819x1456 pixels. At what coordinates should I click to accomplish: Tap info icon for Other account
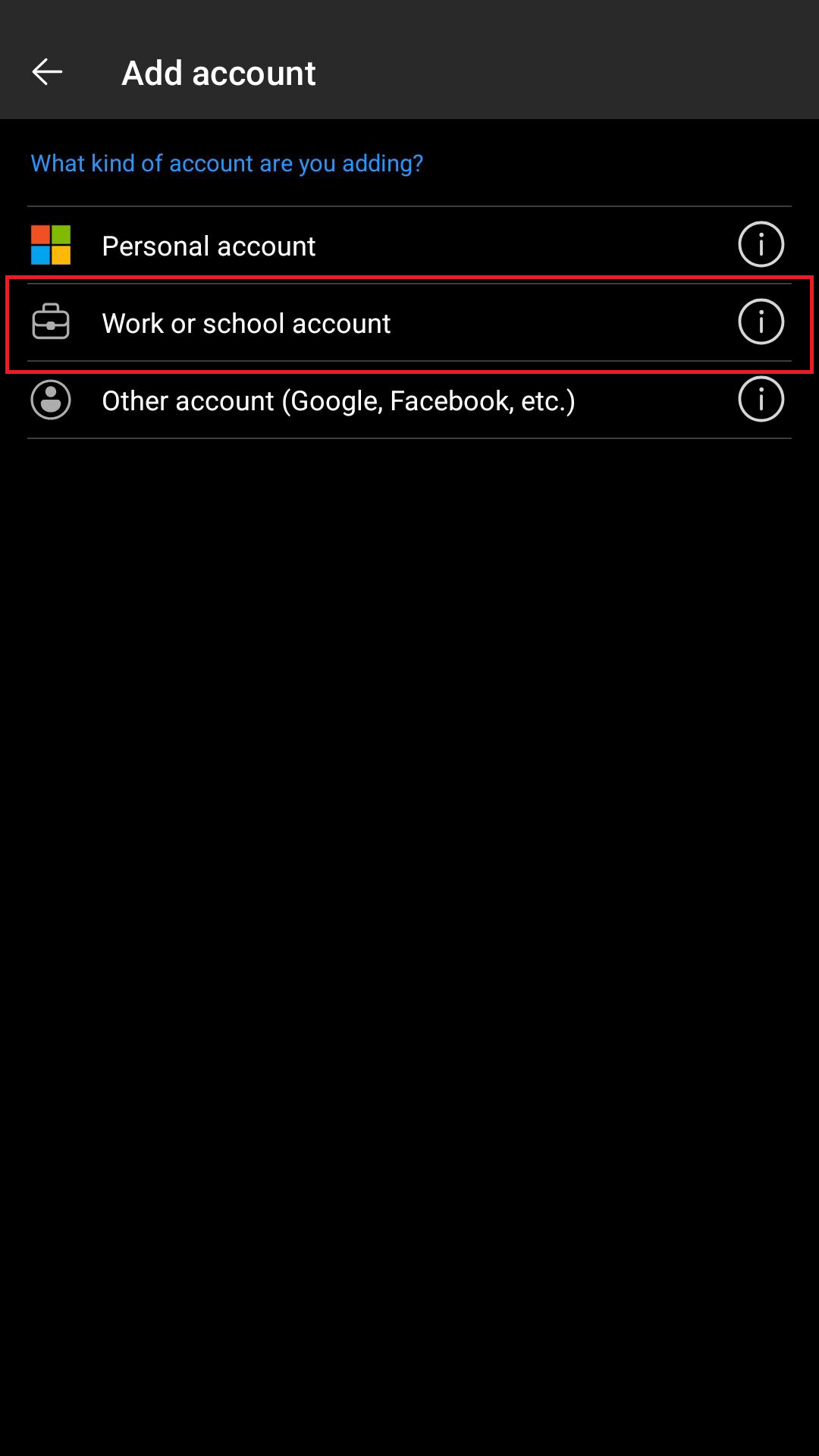click(x=761, y=399)
